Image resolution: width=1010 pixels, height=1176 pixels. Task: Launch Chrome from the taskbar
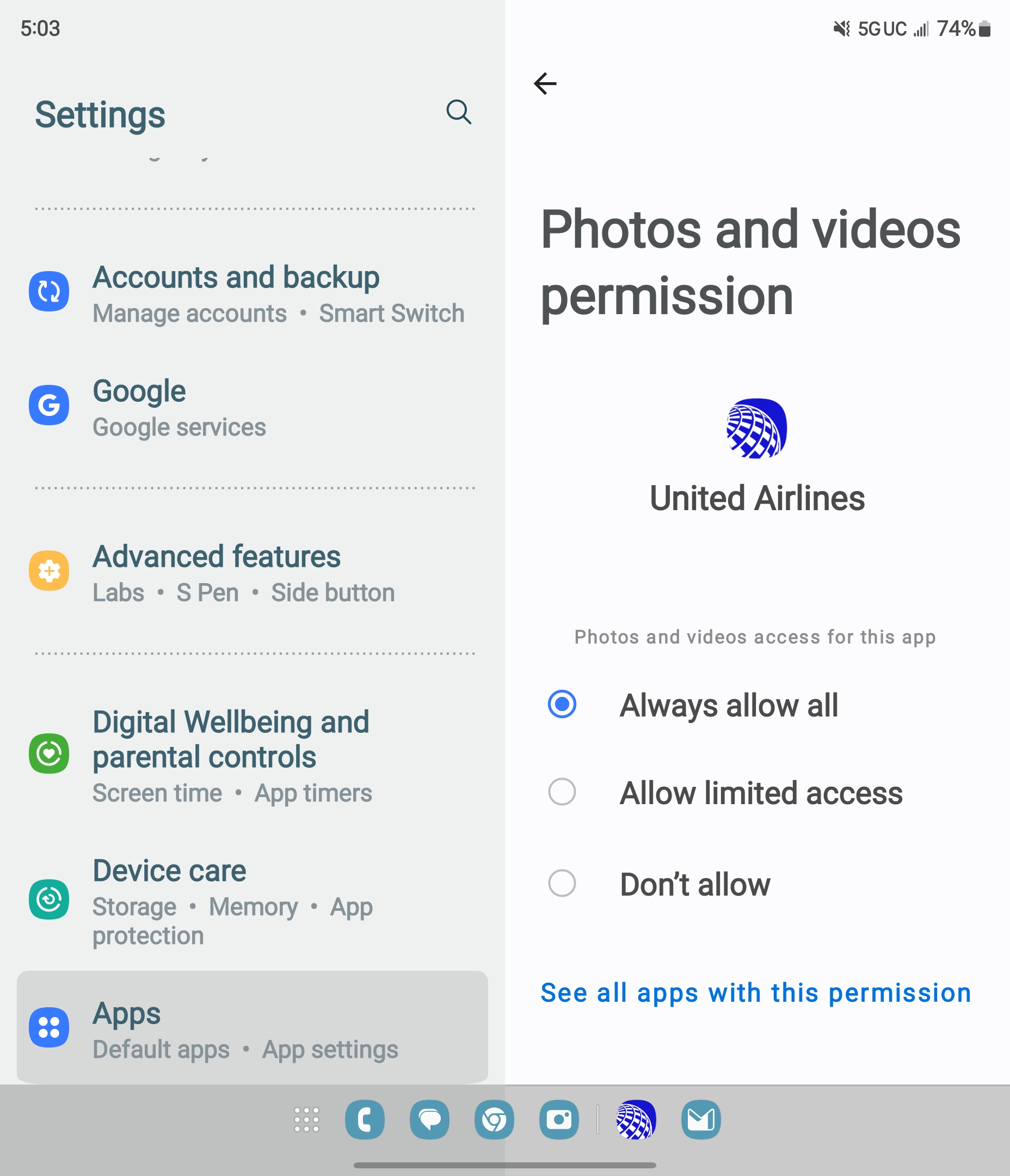(x=494, y=1120)
